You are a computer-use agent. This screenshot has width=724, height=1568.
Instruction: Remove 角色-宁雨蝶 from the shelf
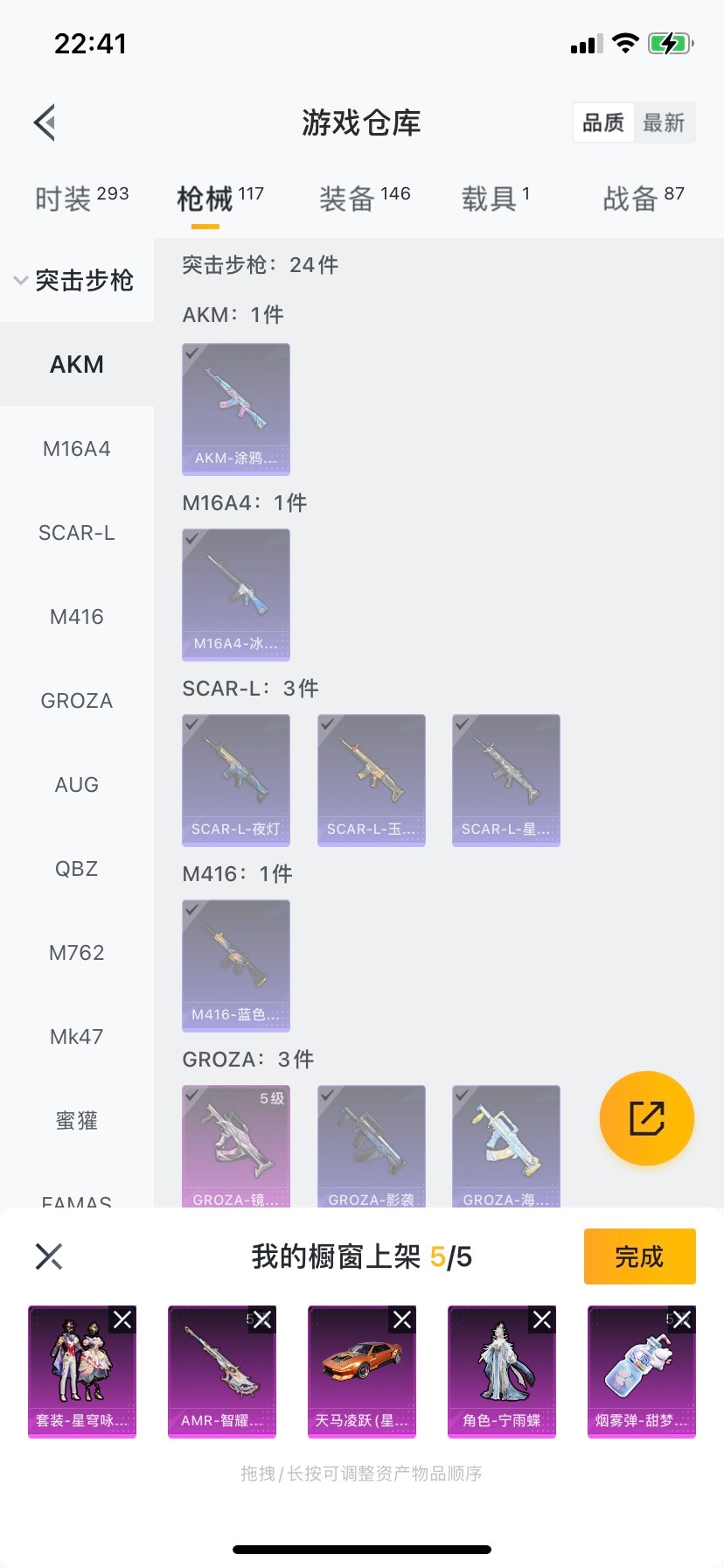coord(544,1319)
